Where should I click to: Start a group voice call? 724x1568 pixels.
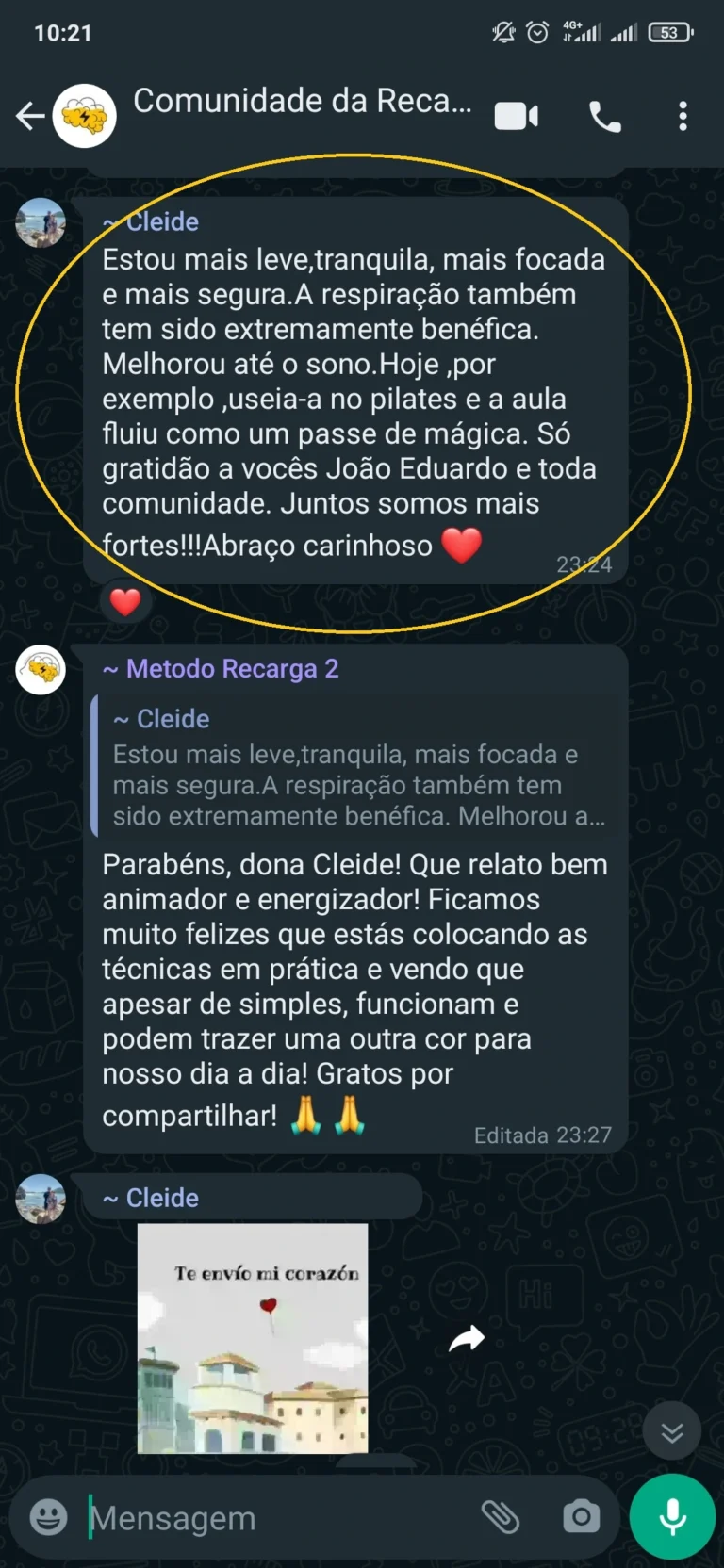click(x=605, y=116)
